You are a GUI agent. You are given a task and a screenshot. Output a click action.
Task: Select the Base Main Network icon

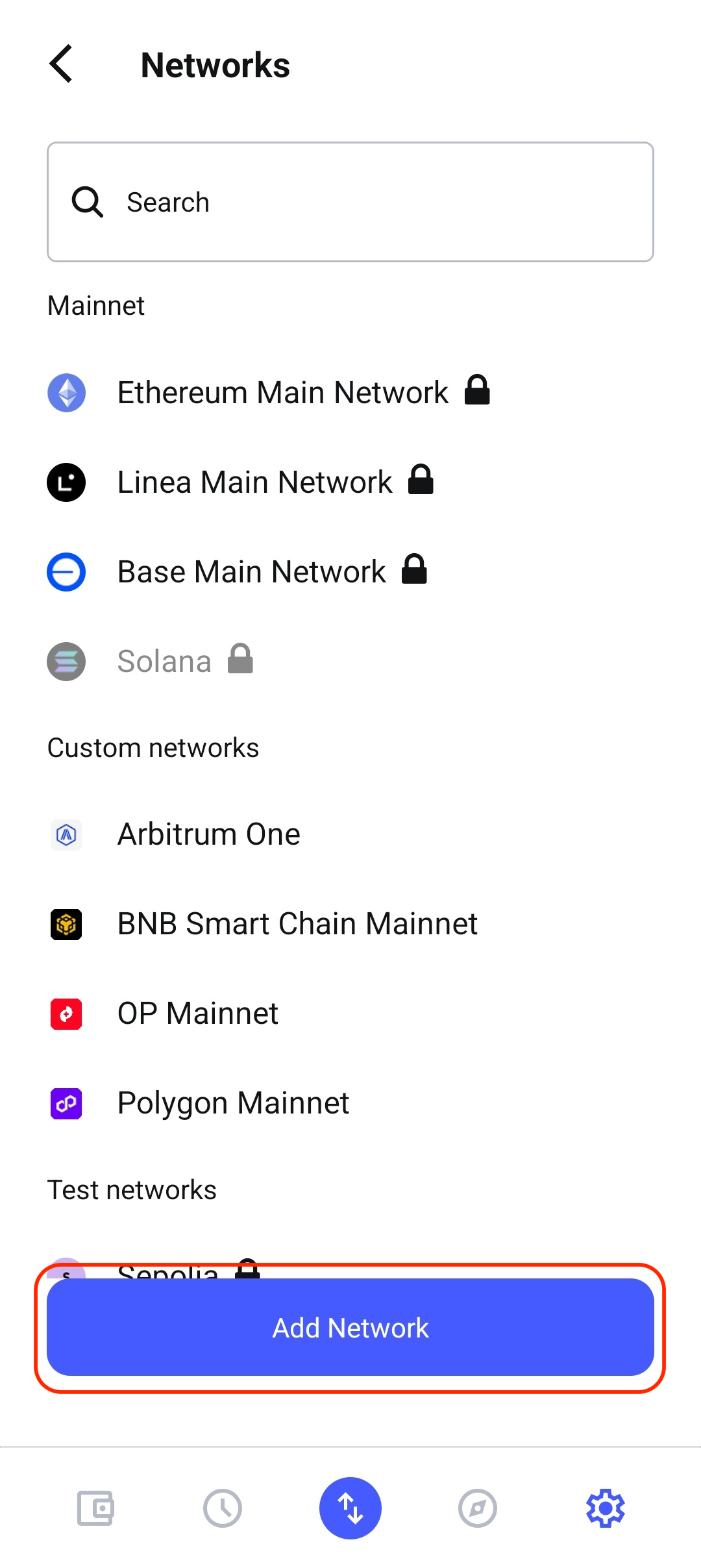pyautogui.click(x=66, y=572)
